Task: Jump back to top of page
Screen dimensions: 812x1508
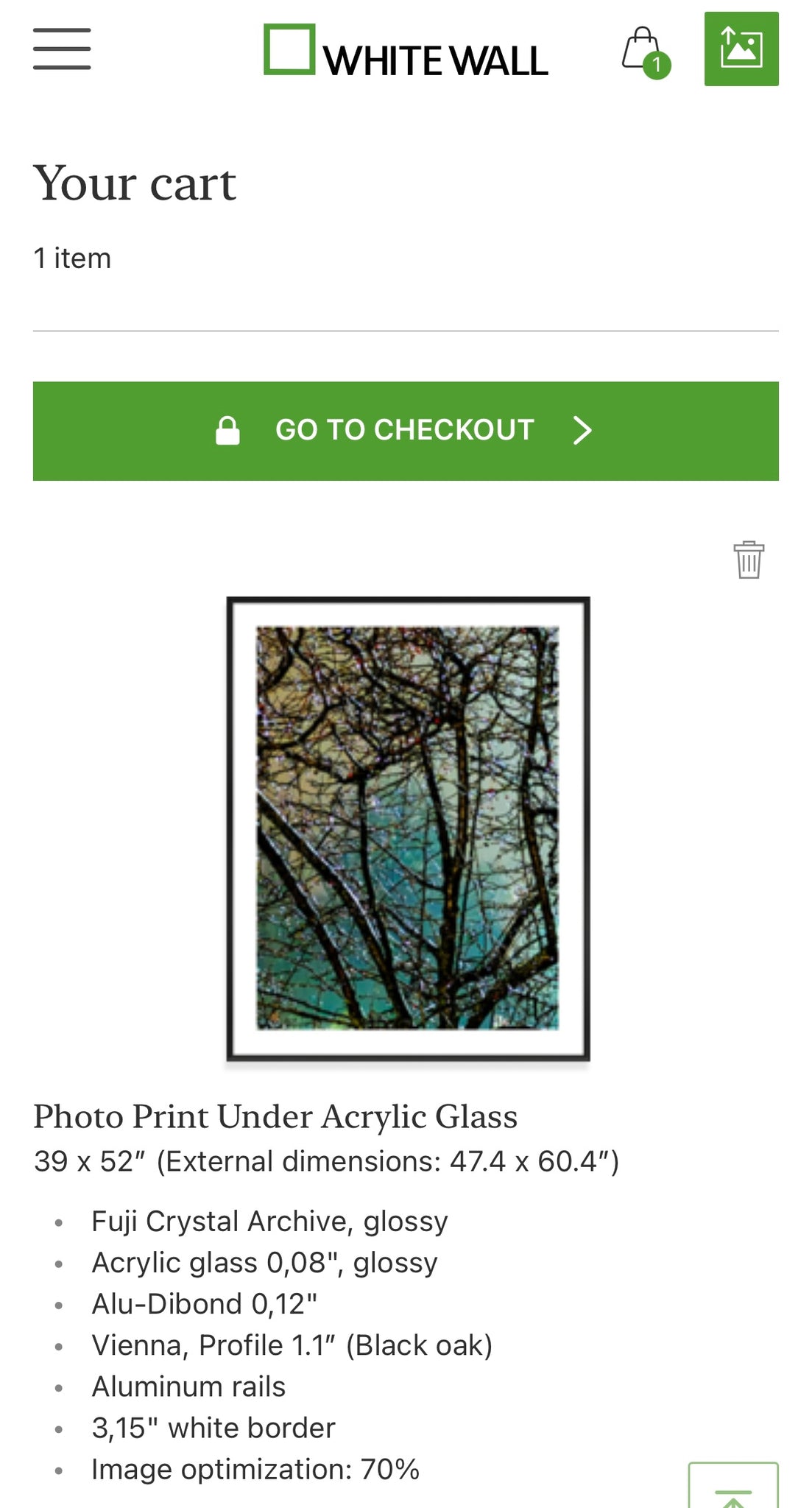Action: [733, 1487]
